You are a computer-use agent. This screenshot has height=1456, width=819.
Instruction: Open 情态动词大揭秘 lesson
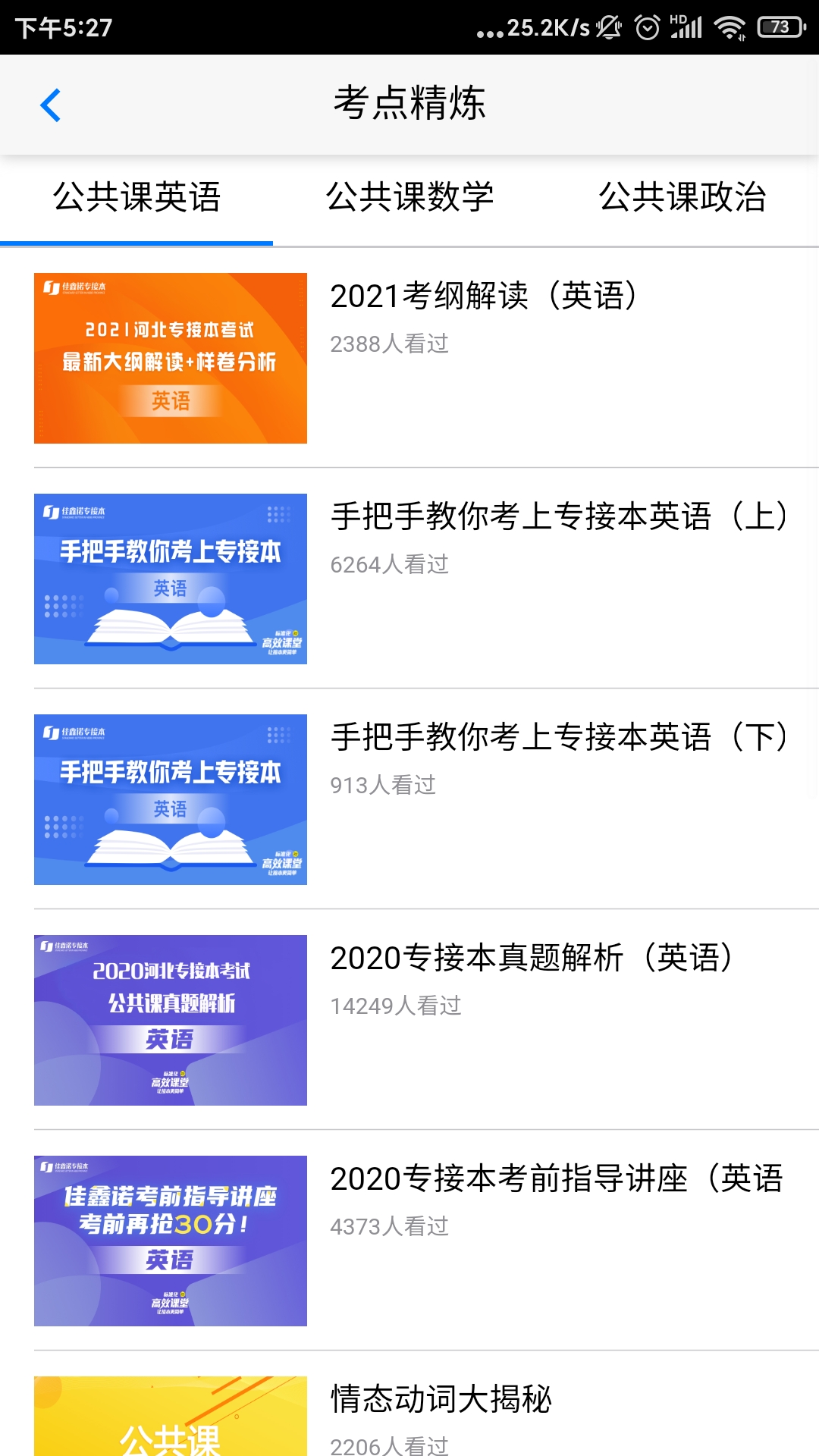coord(441,1399)
